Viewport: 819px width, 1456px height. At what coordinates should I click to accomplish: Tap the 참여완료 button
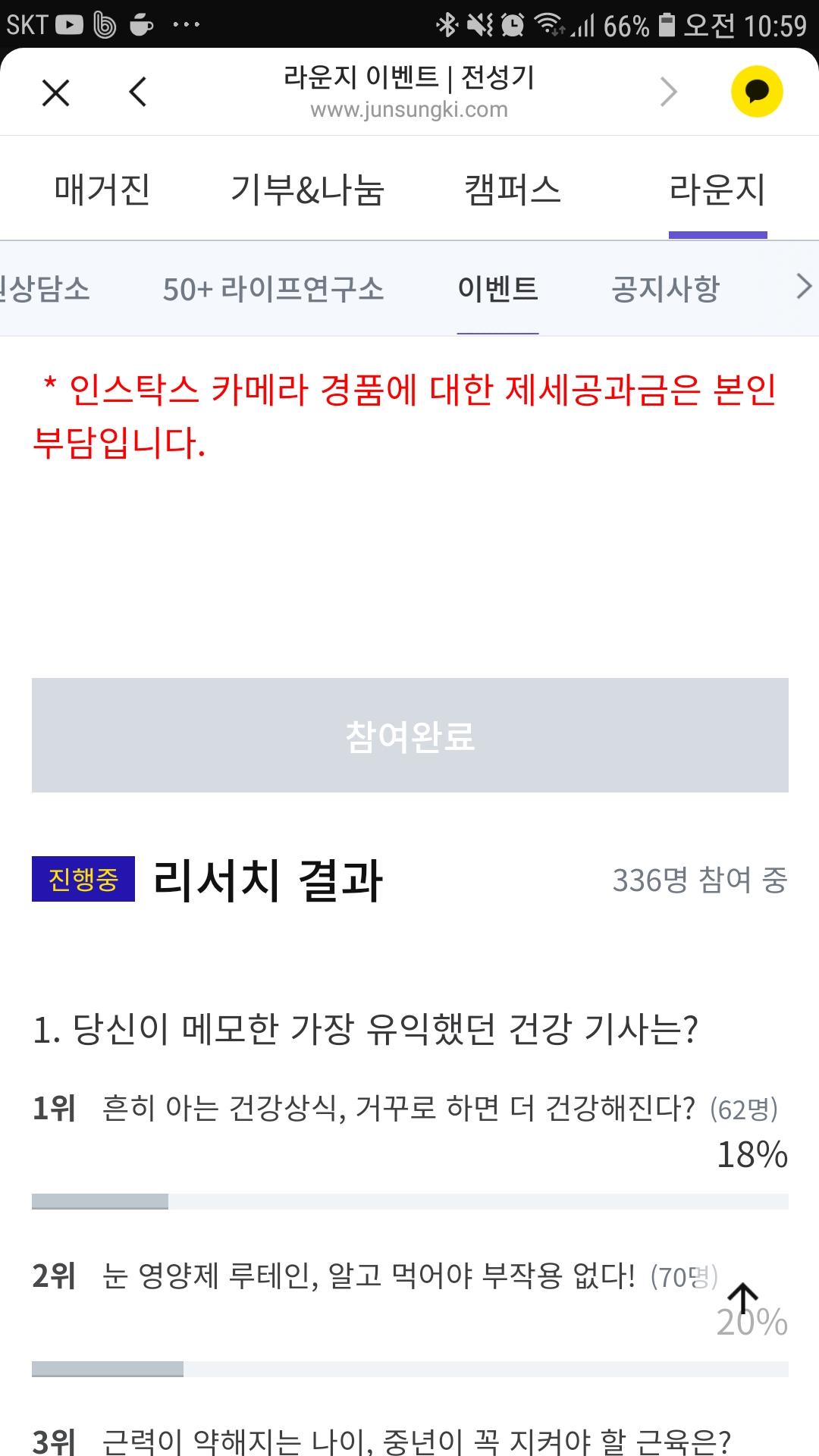click(x=410, y=735)
